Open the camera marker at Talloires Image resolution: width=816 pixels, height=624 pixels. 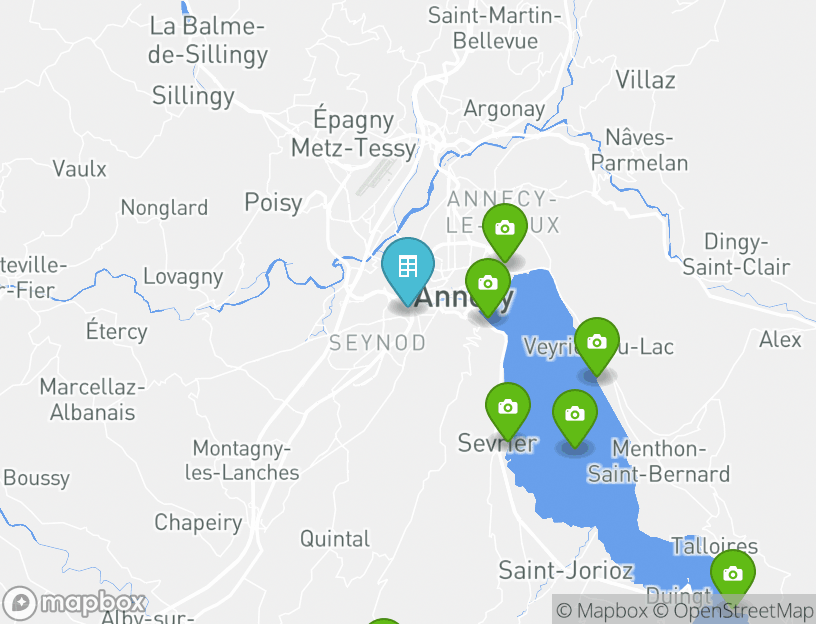click(x=732, y=575)
